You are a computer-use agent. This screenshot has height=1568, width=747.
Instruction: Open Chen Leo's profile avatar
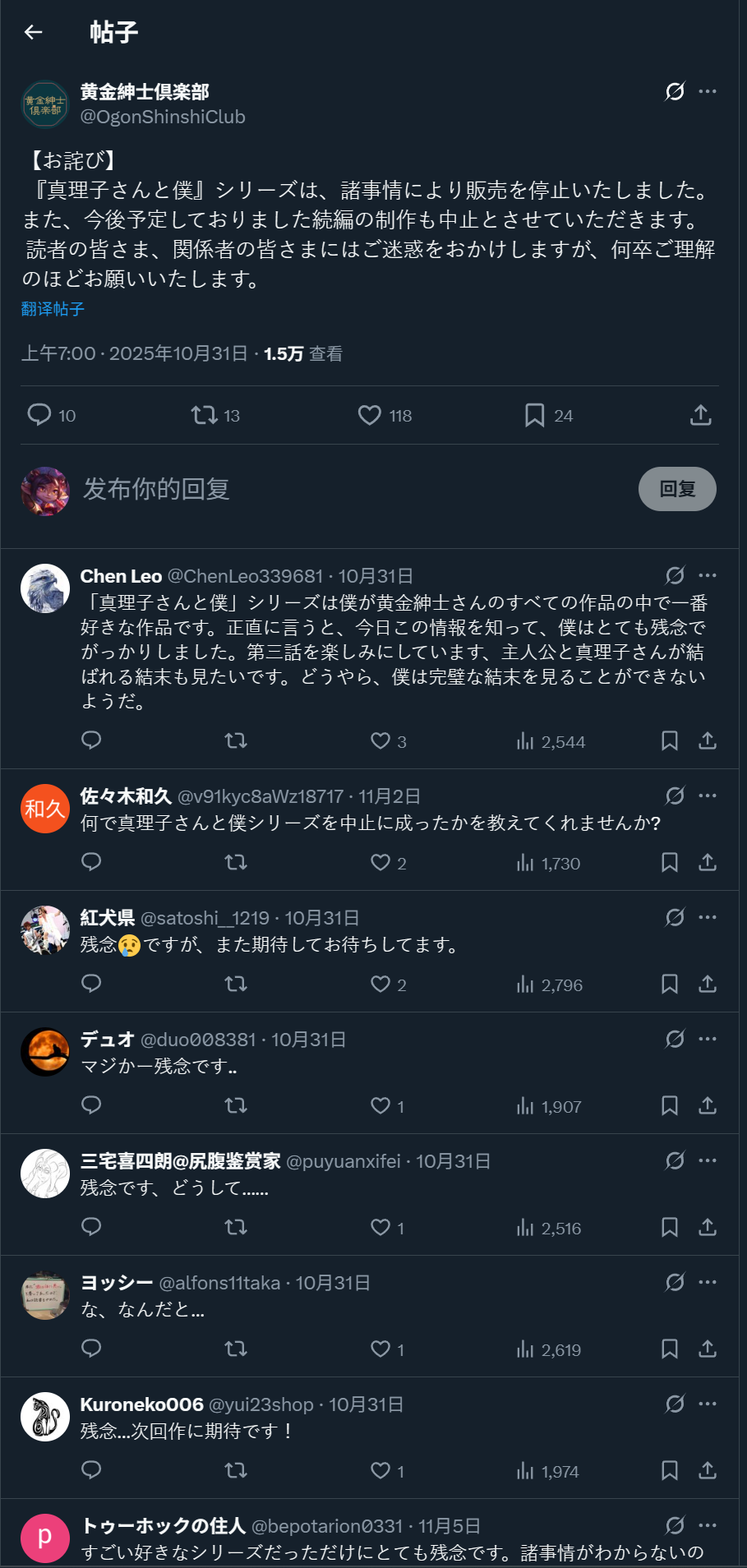(x=44, y=588)
